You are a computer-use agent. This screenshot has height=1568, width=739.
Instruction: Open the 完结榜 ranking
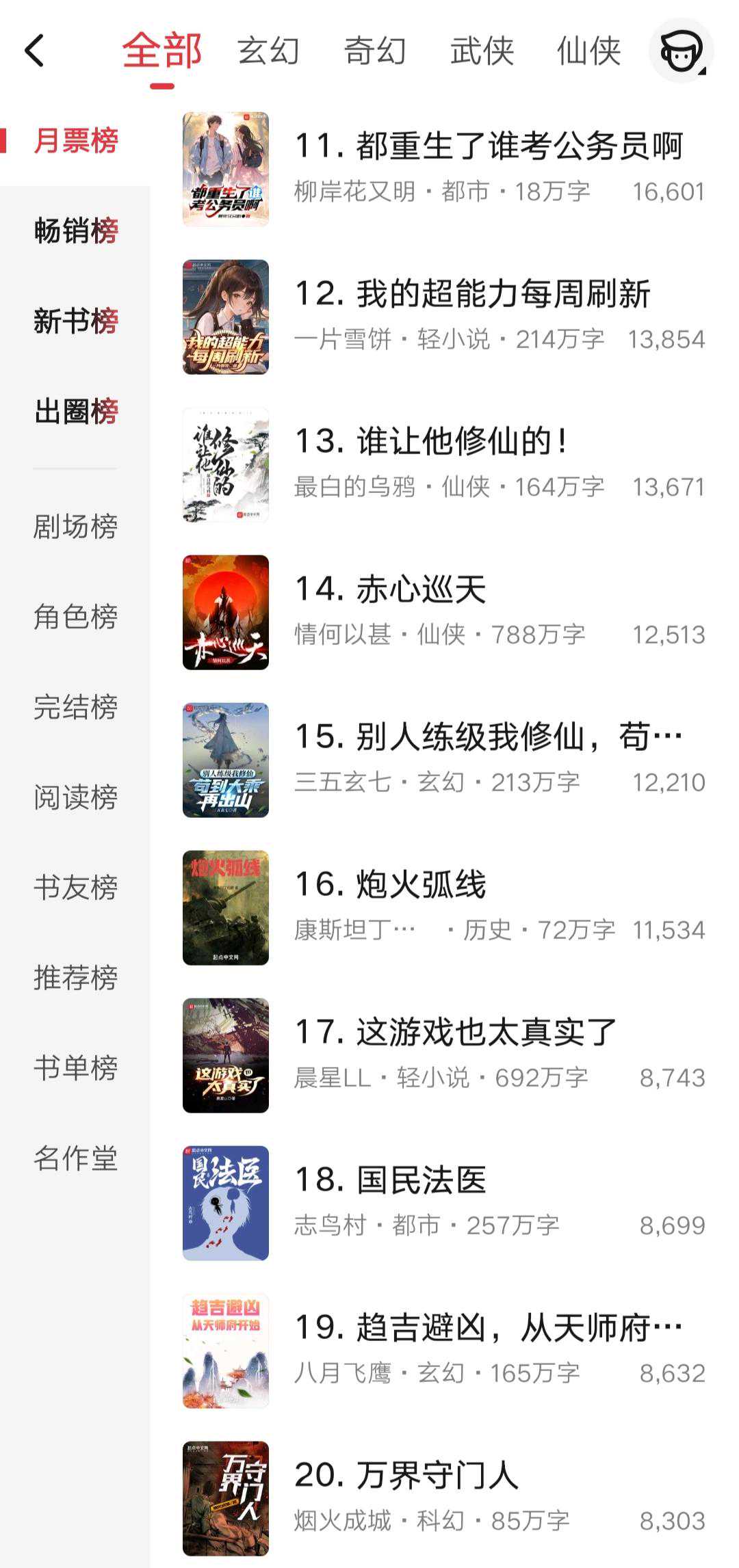76,707
